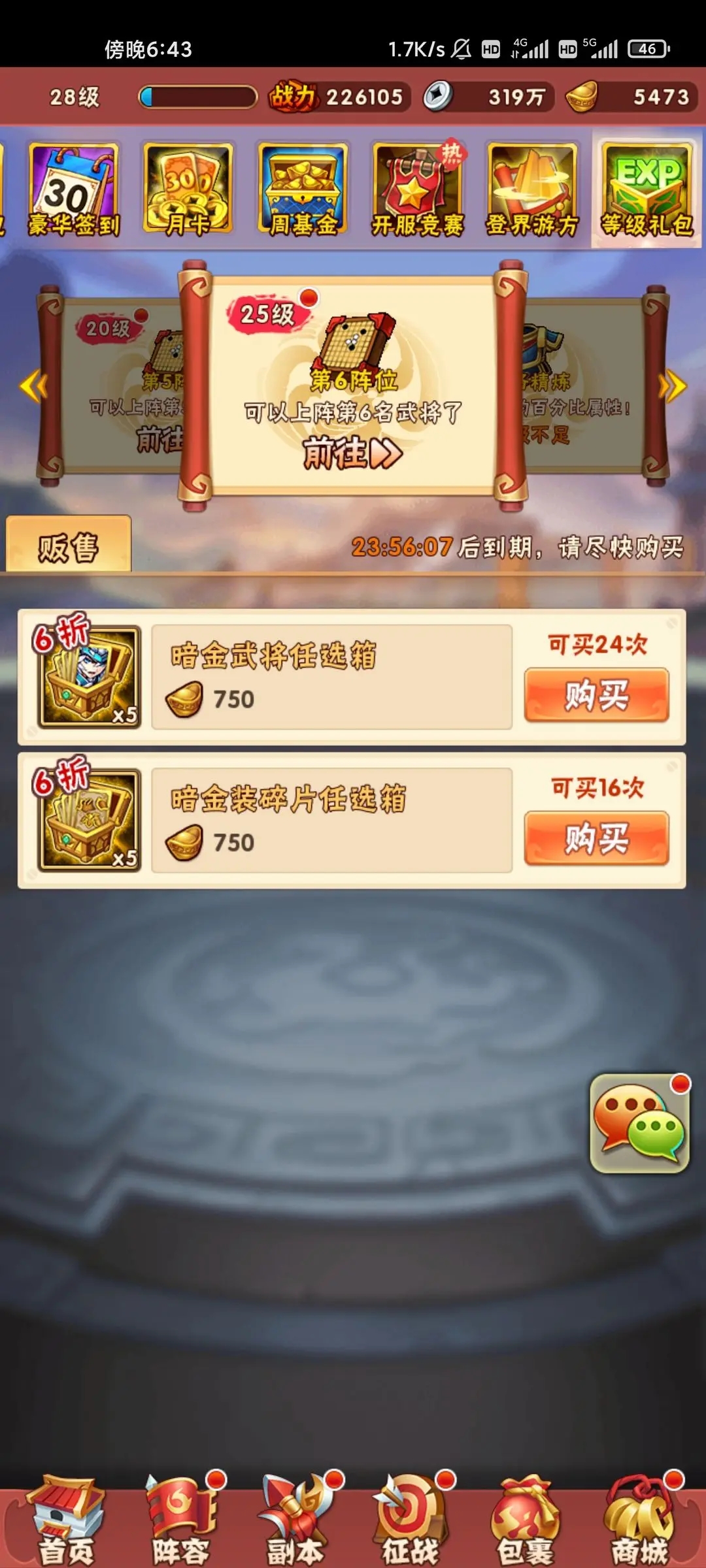
Task: Show the previous level reward scroll arrow
Action: pyautogui.click(x=33, y=386)
